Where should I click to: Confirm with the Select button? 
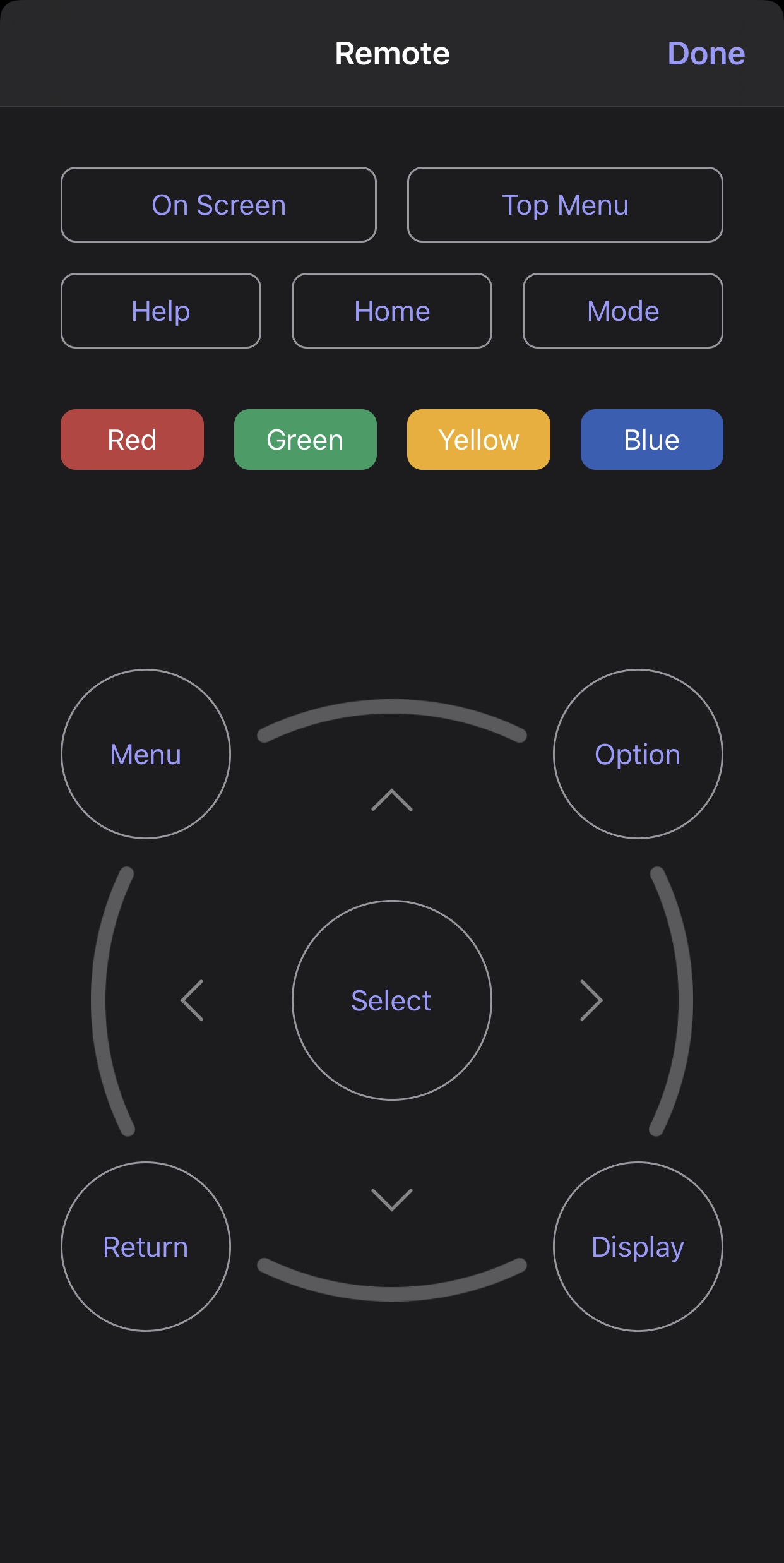pos(391,1000)
